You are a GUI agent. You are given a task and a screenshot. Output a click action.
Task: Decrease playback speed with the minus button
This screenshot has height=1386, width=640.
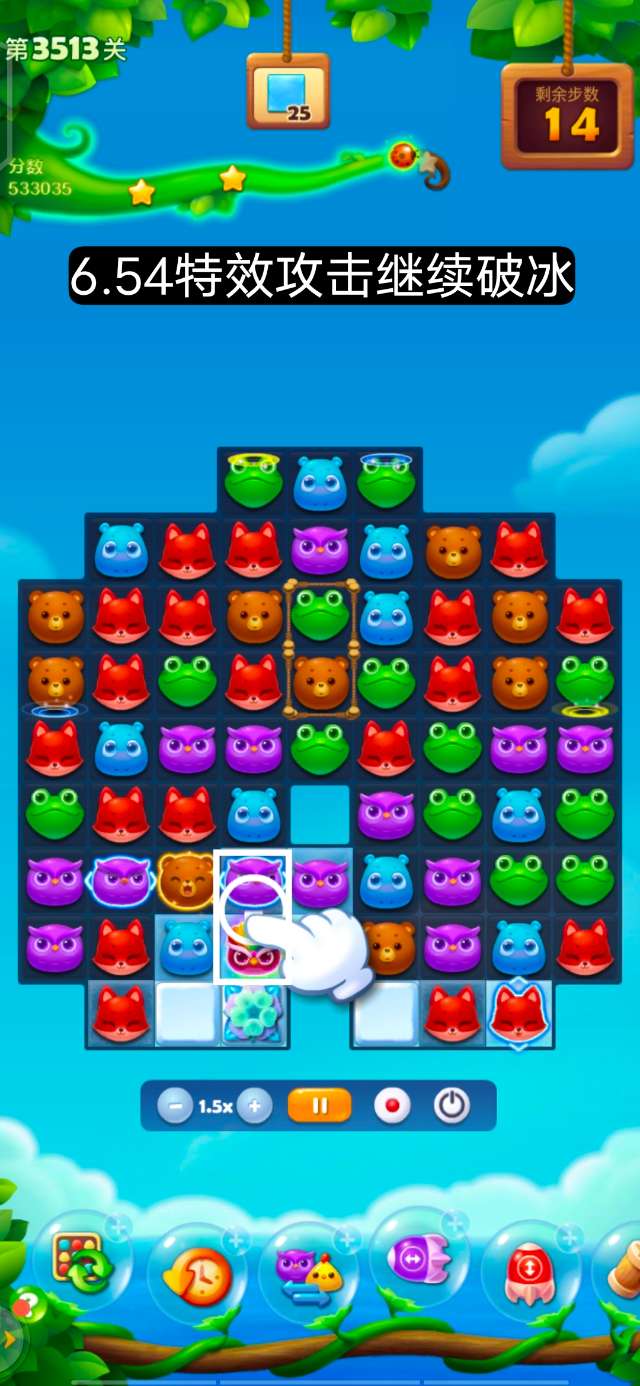[x=175, y=1106]
